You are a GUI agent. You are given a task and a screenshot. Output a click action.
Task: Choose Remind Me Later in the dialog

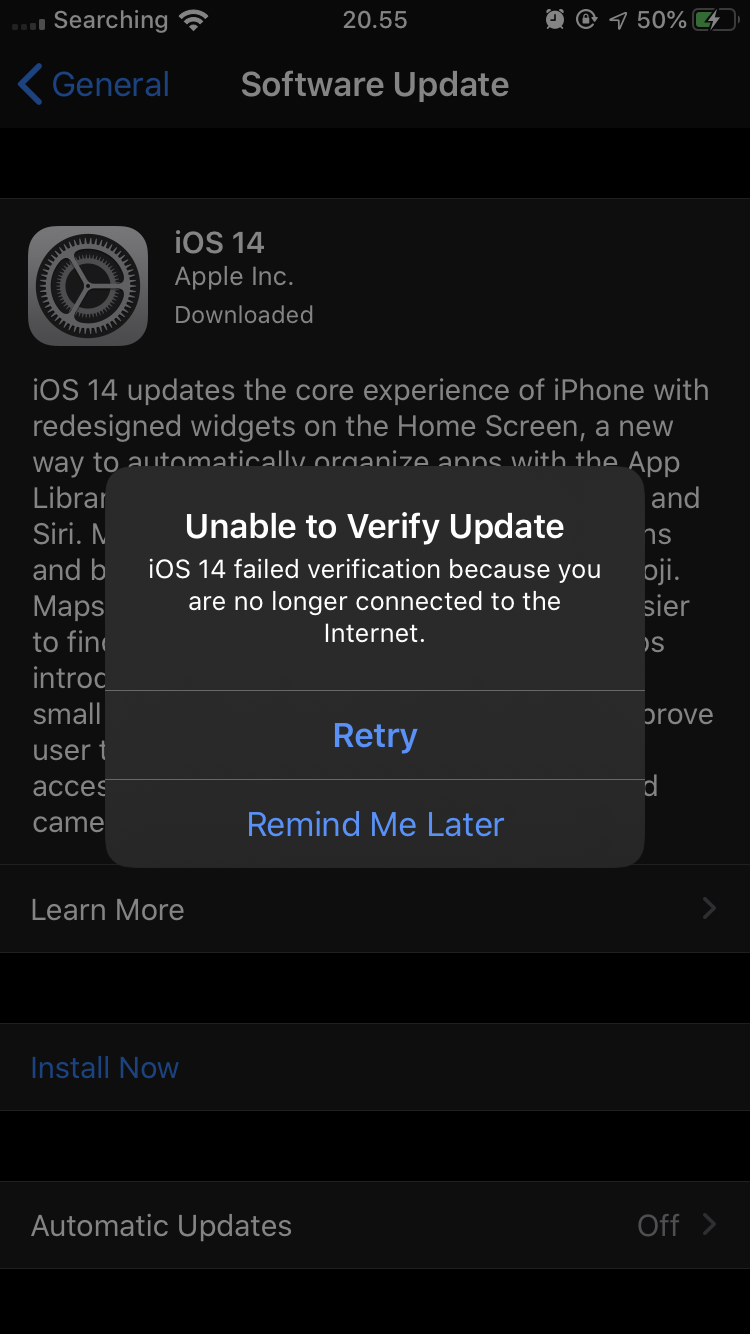[x=375, y=824]
